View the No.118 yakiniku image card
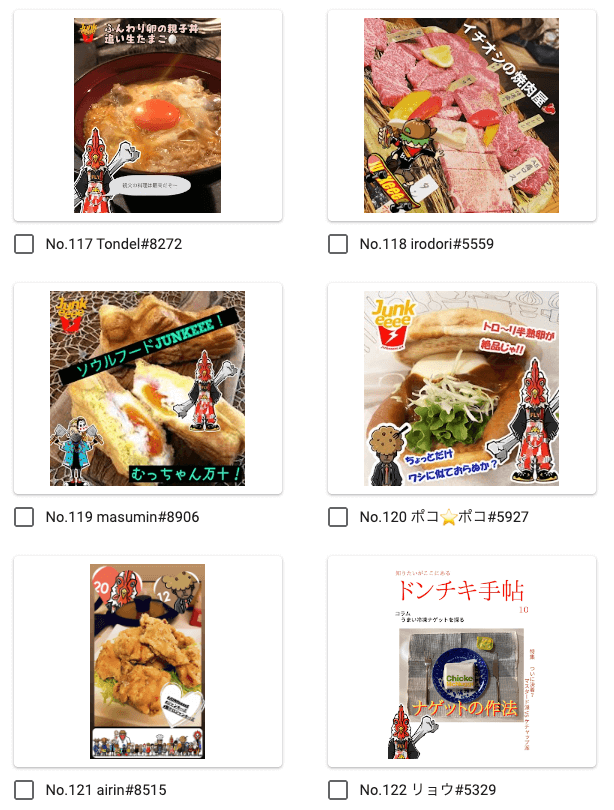This screenshot has width=614, height=810. [x=461, y=115]
